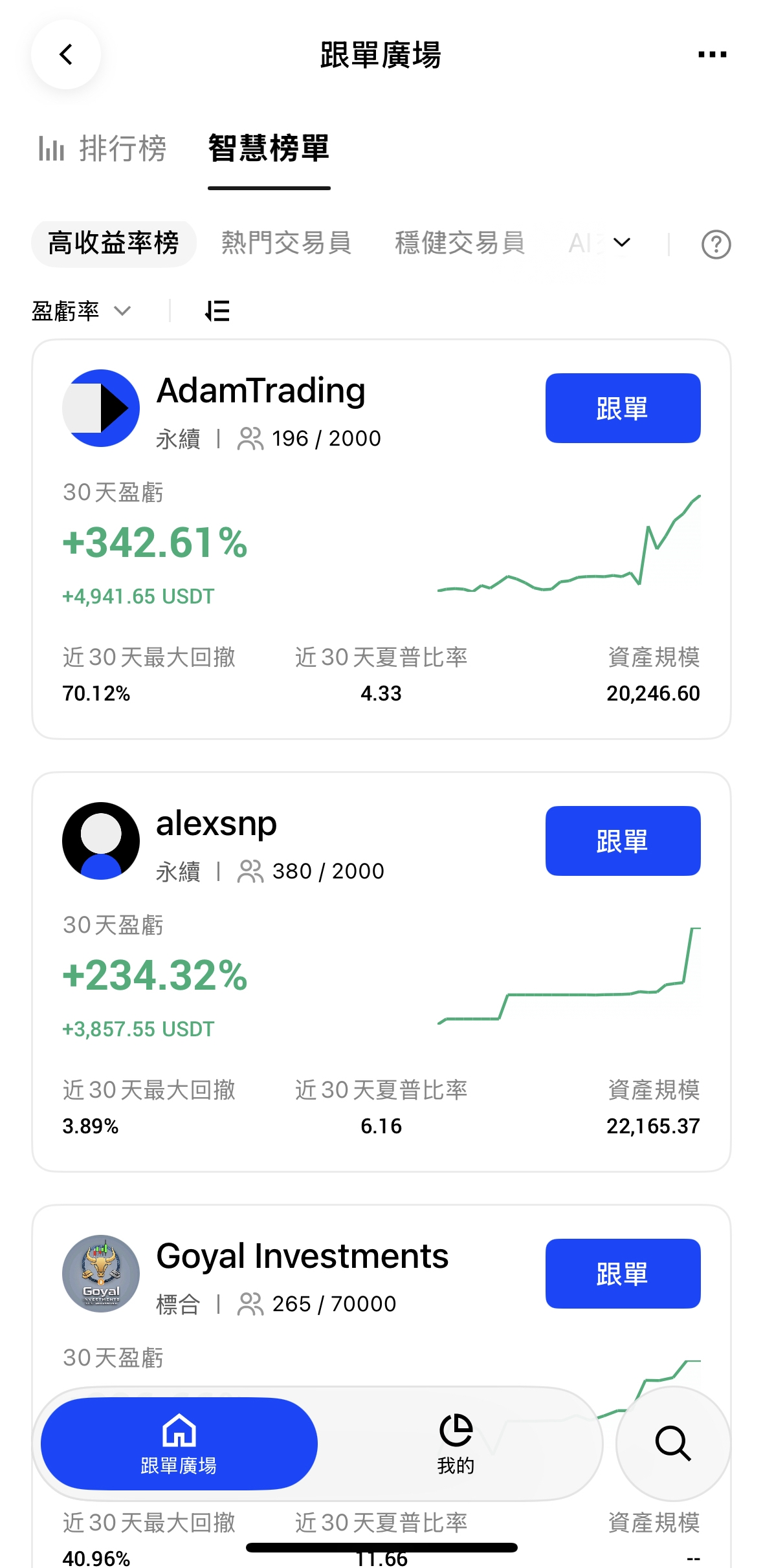Open Goyal Investments trader card

302,1257
